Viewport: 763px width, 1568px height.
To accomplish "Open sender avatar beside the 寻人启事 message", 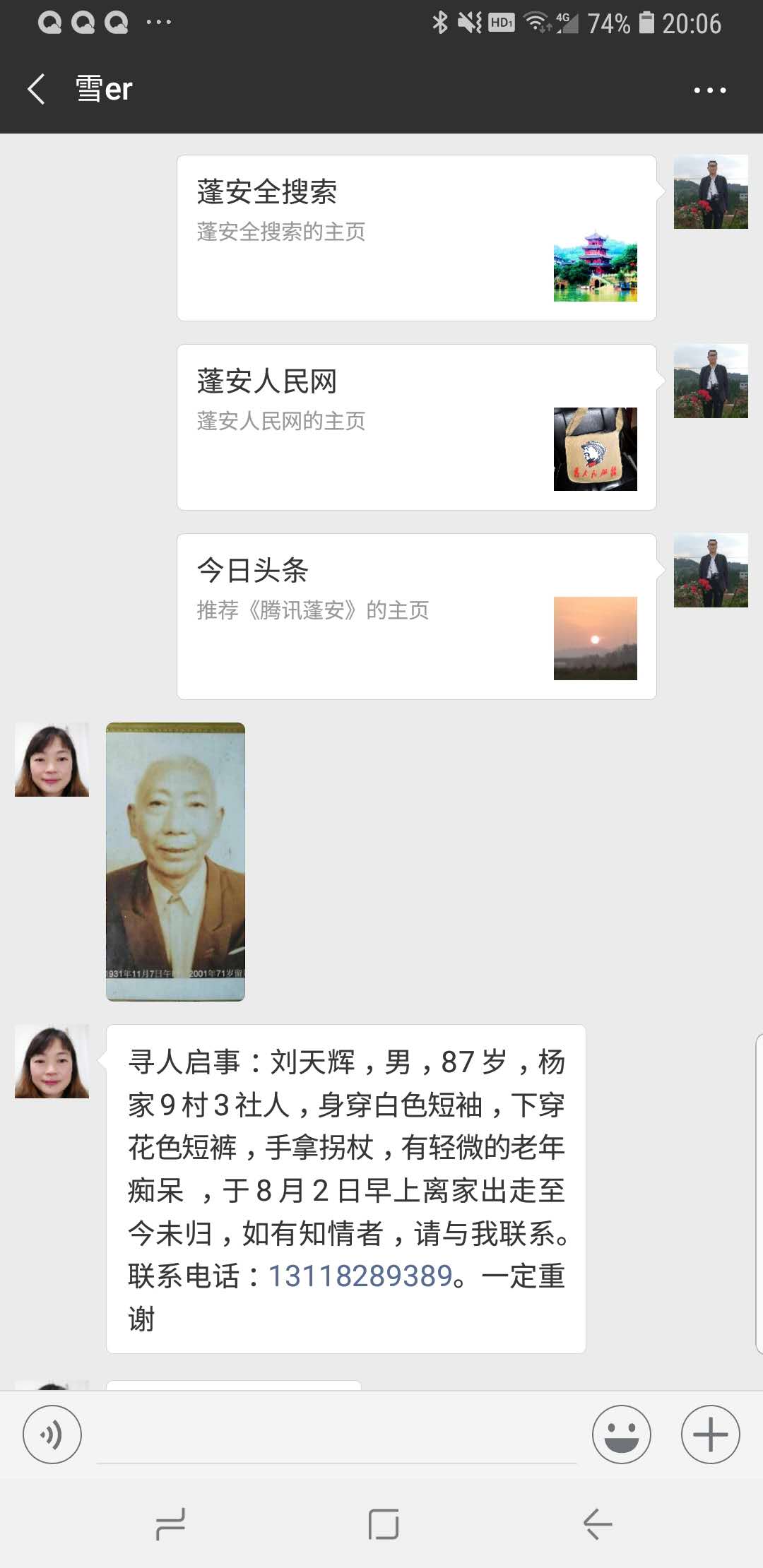I will 52,1061.
